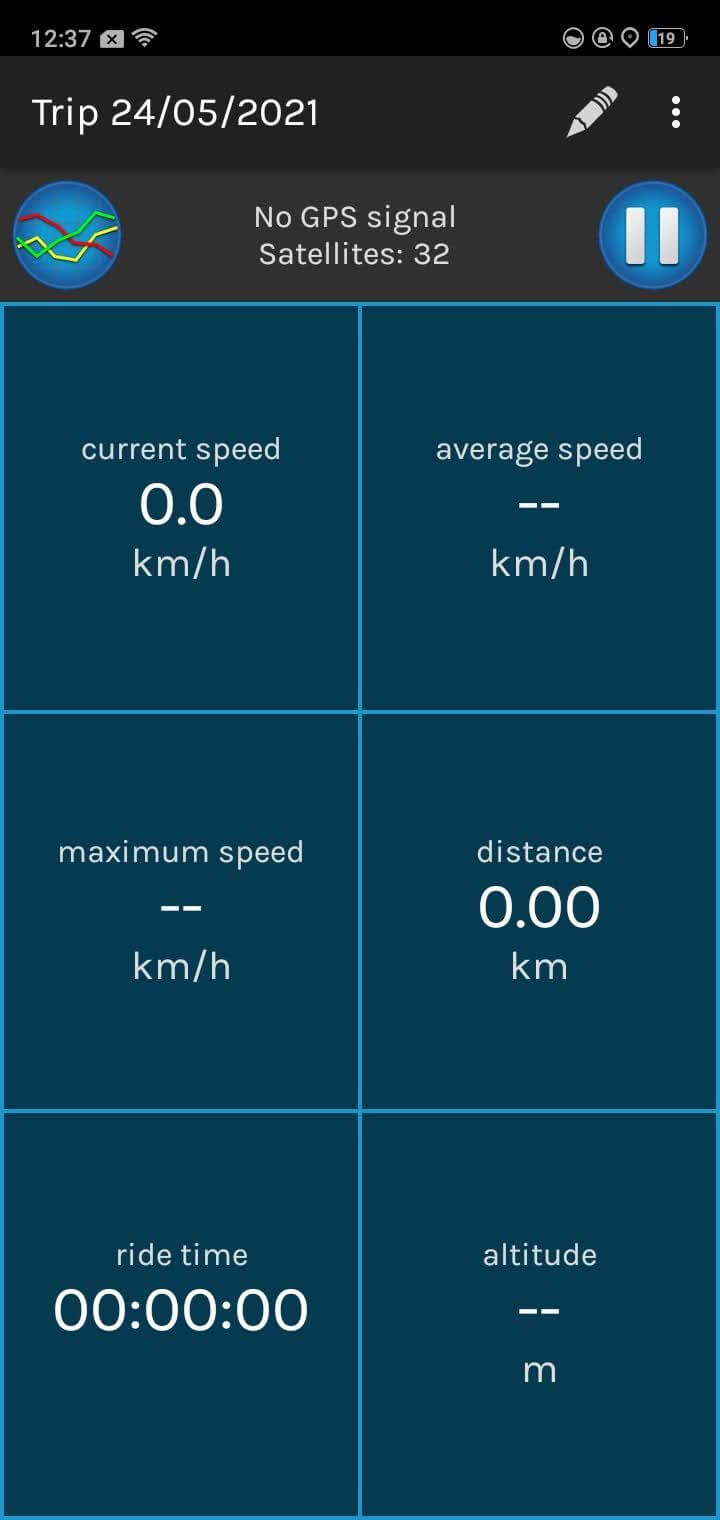
Task: Tap the current speed tile
Action: [180, 505]
